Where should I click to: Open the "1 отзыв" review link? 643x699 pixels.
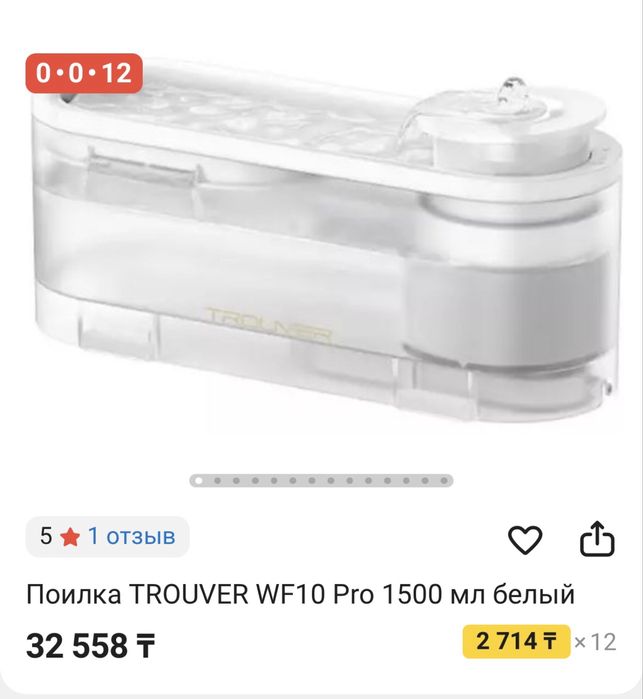(131, 536)
